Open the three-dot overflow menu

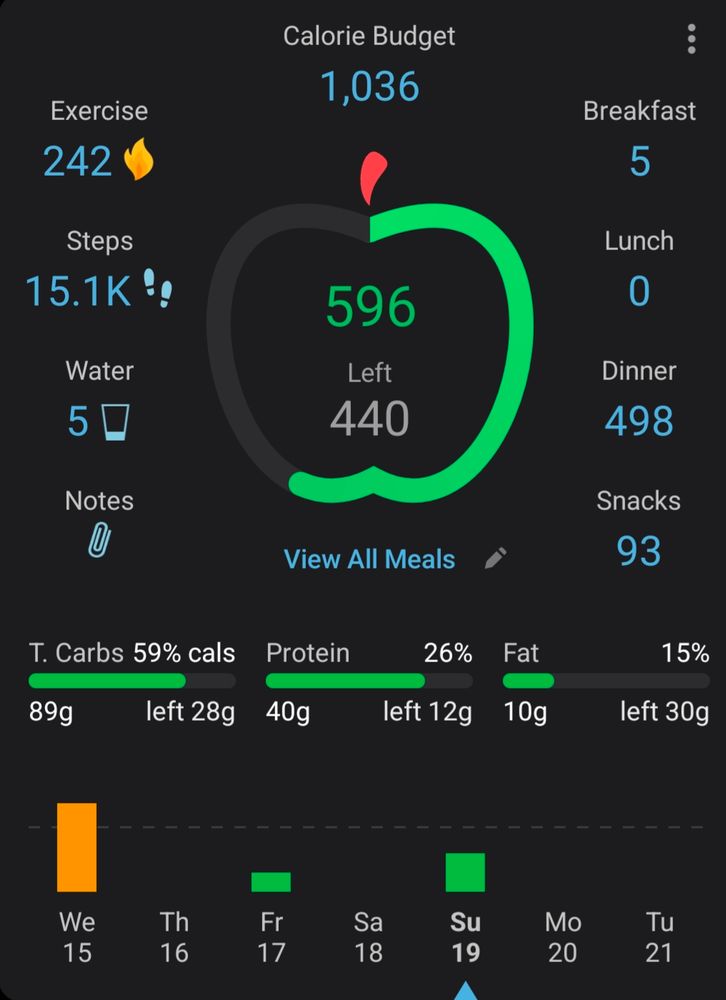691,39
